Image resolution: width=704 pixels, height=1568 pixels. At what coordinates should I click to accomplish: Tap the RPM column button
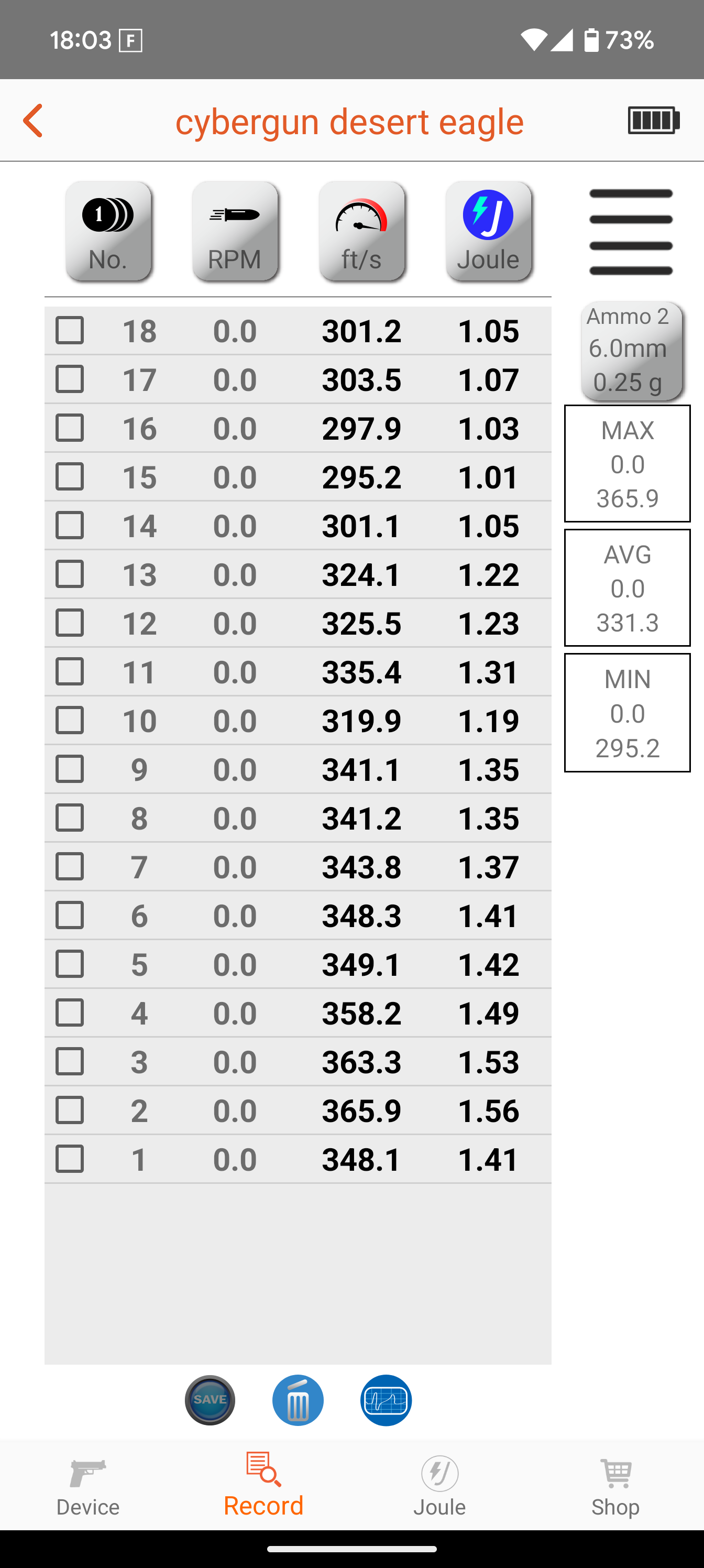[x=235, y=231]
